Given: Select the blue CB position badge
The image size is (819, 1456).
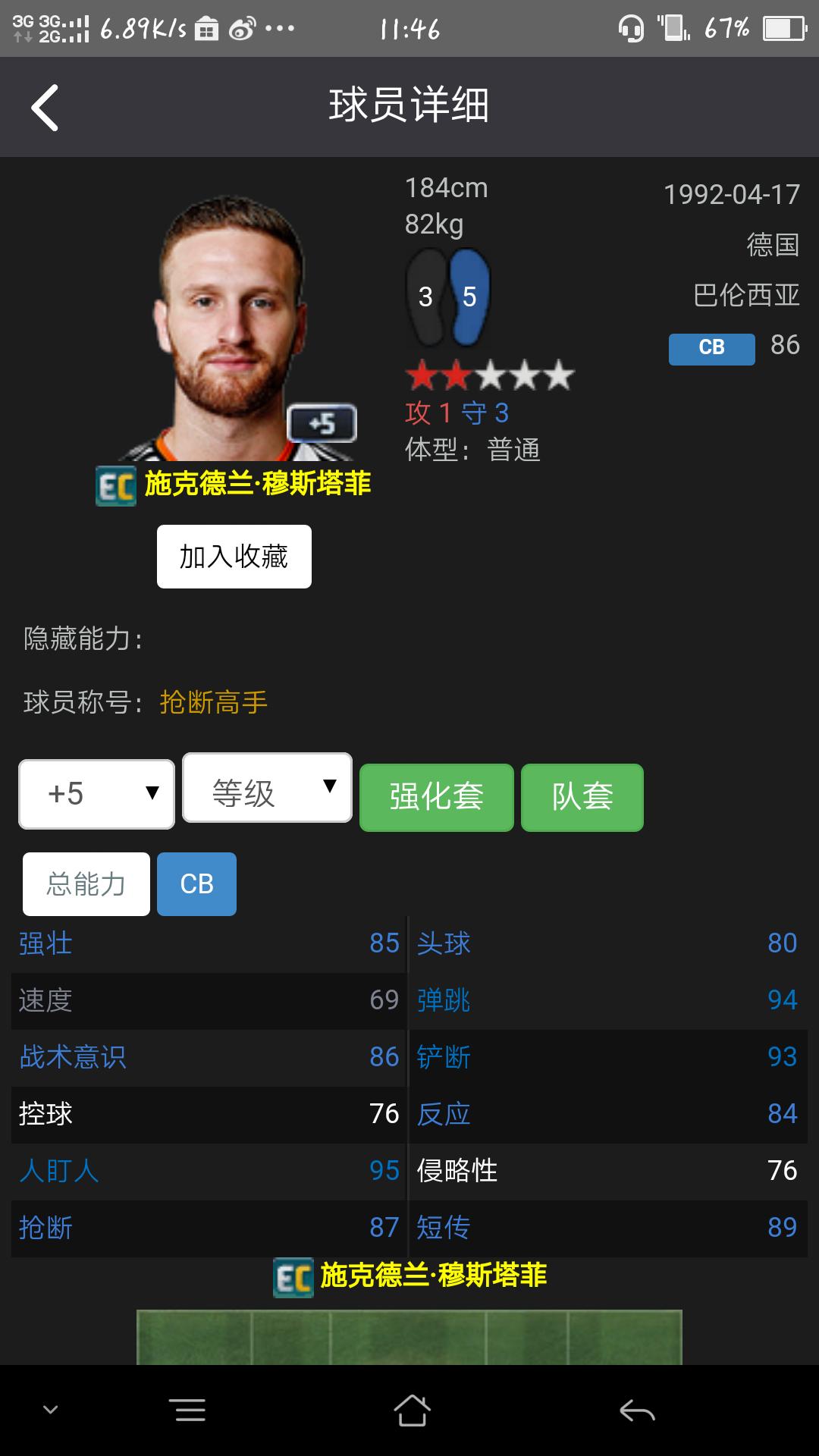Looking at the screenshot, I should [x=711, y=349].
